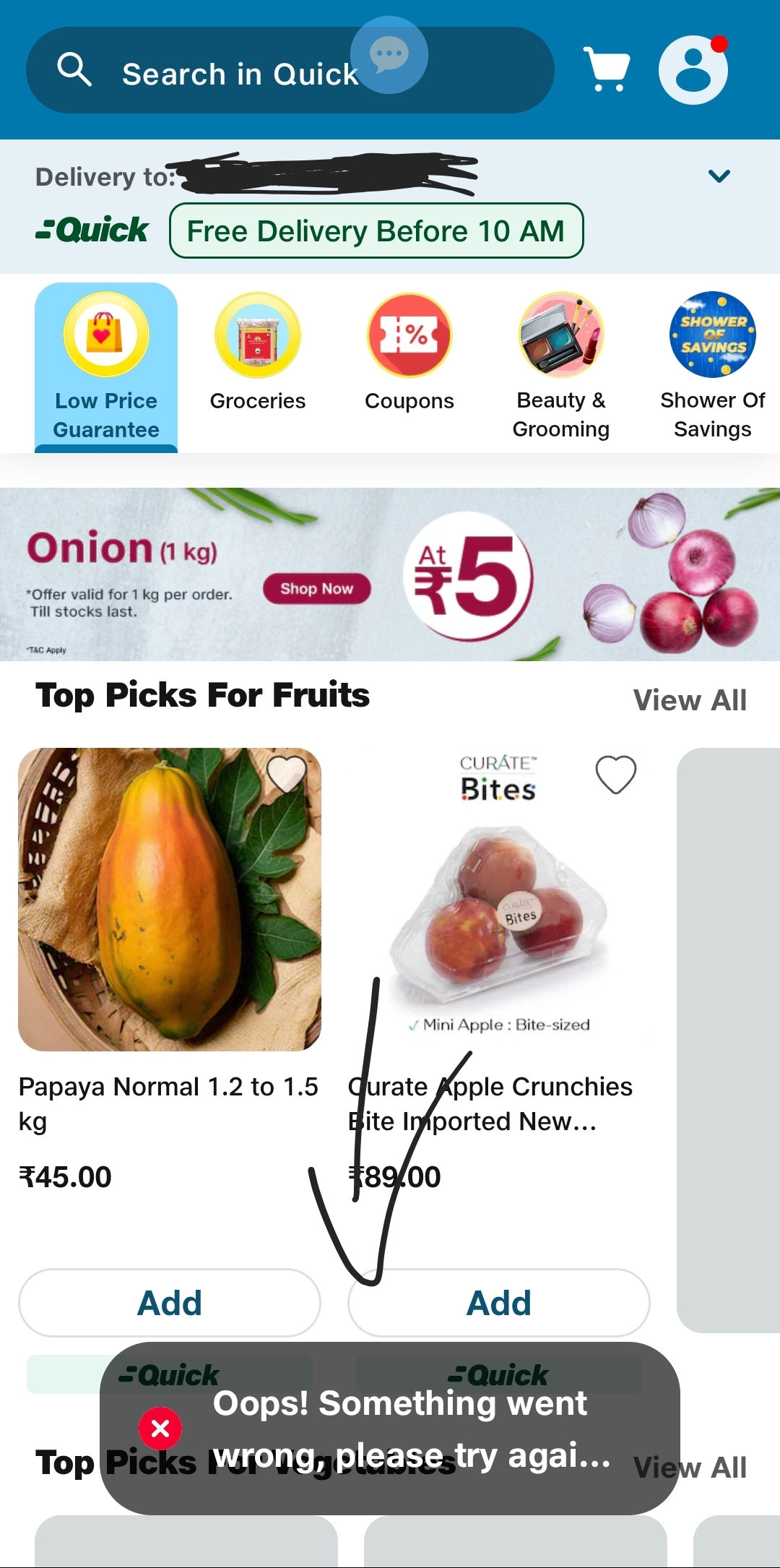Open the chat bubble assistant
The width and height of the screenshot is (780, 1568).
click(389, 55)
